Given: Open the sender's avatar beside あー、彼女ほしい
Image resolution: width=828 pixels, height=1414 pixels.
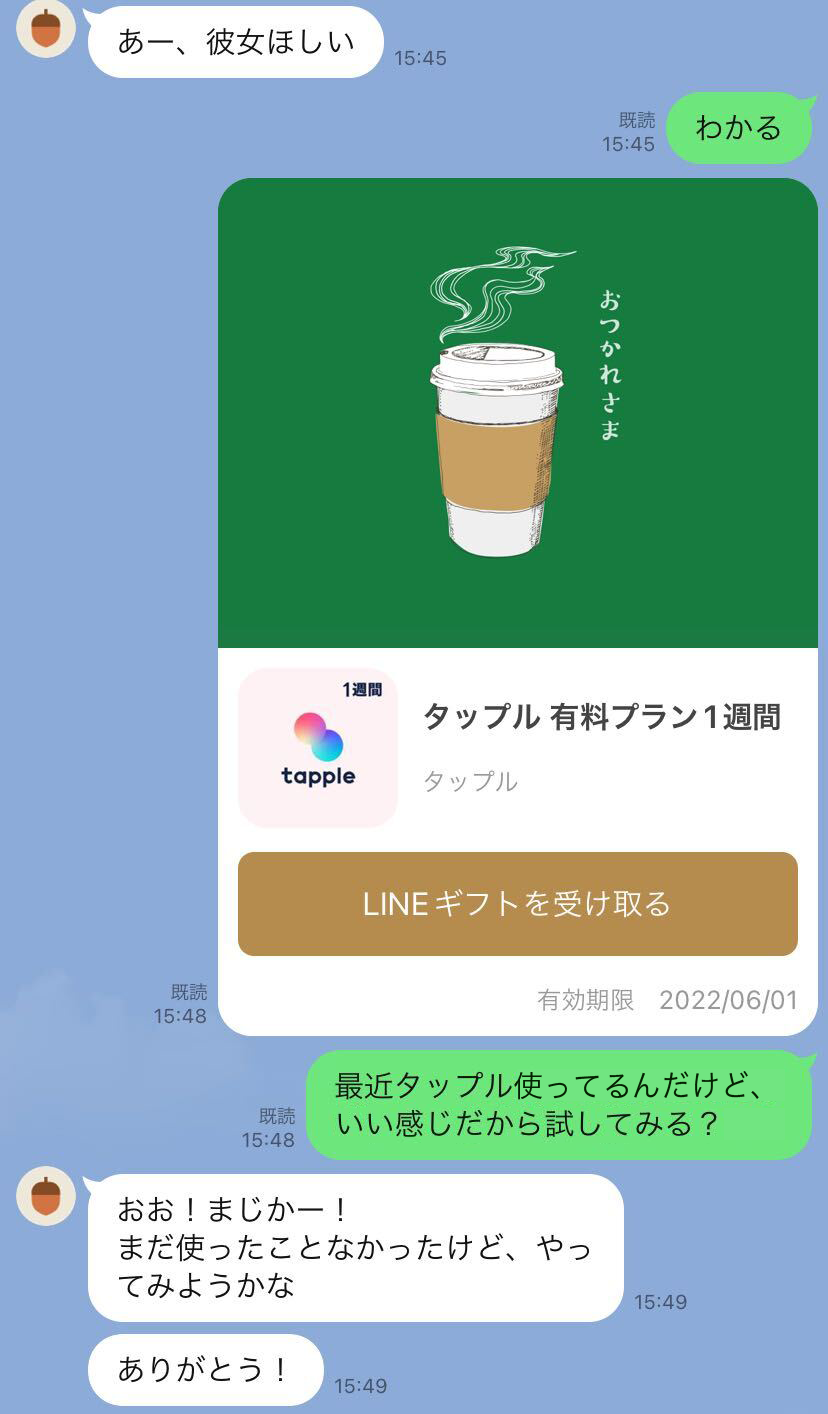Looking at the screenshot, I should 46,28.
